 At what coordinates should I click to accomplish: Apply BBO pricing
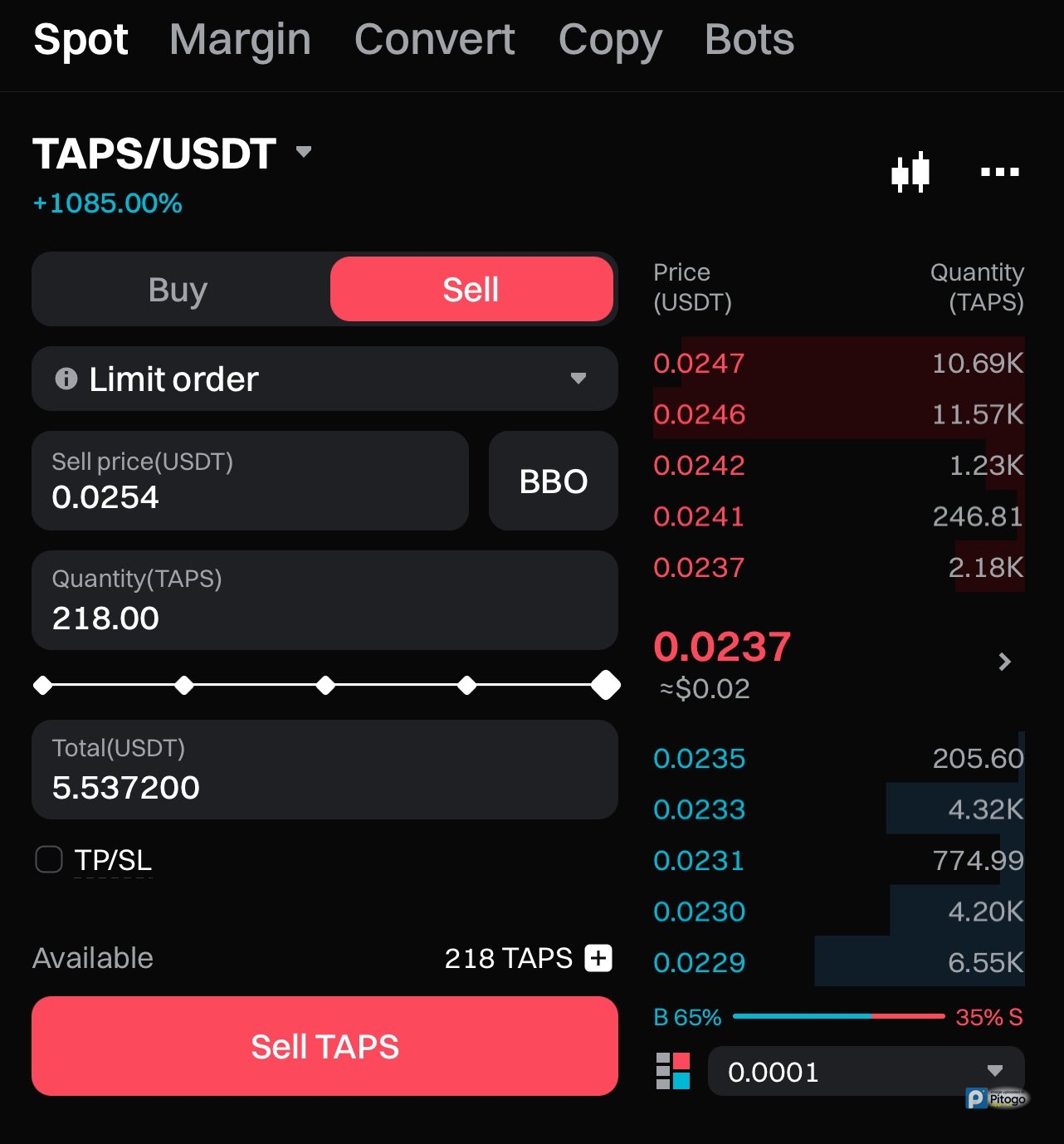point(554,481)
